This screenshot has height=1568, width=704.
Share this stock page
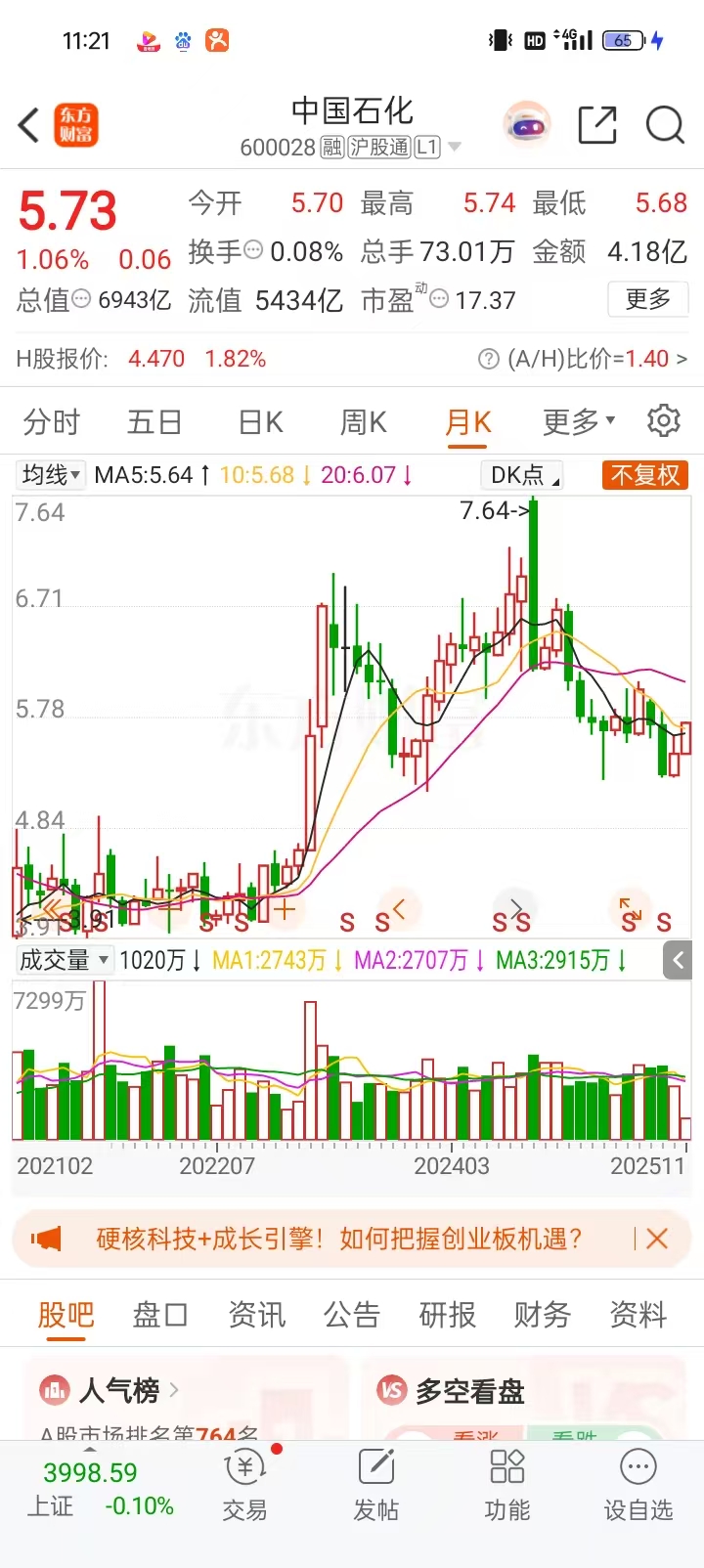tap(597, 125)
